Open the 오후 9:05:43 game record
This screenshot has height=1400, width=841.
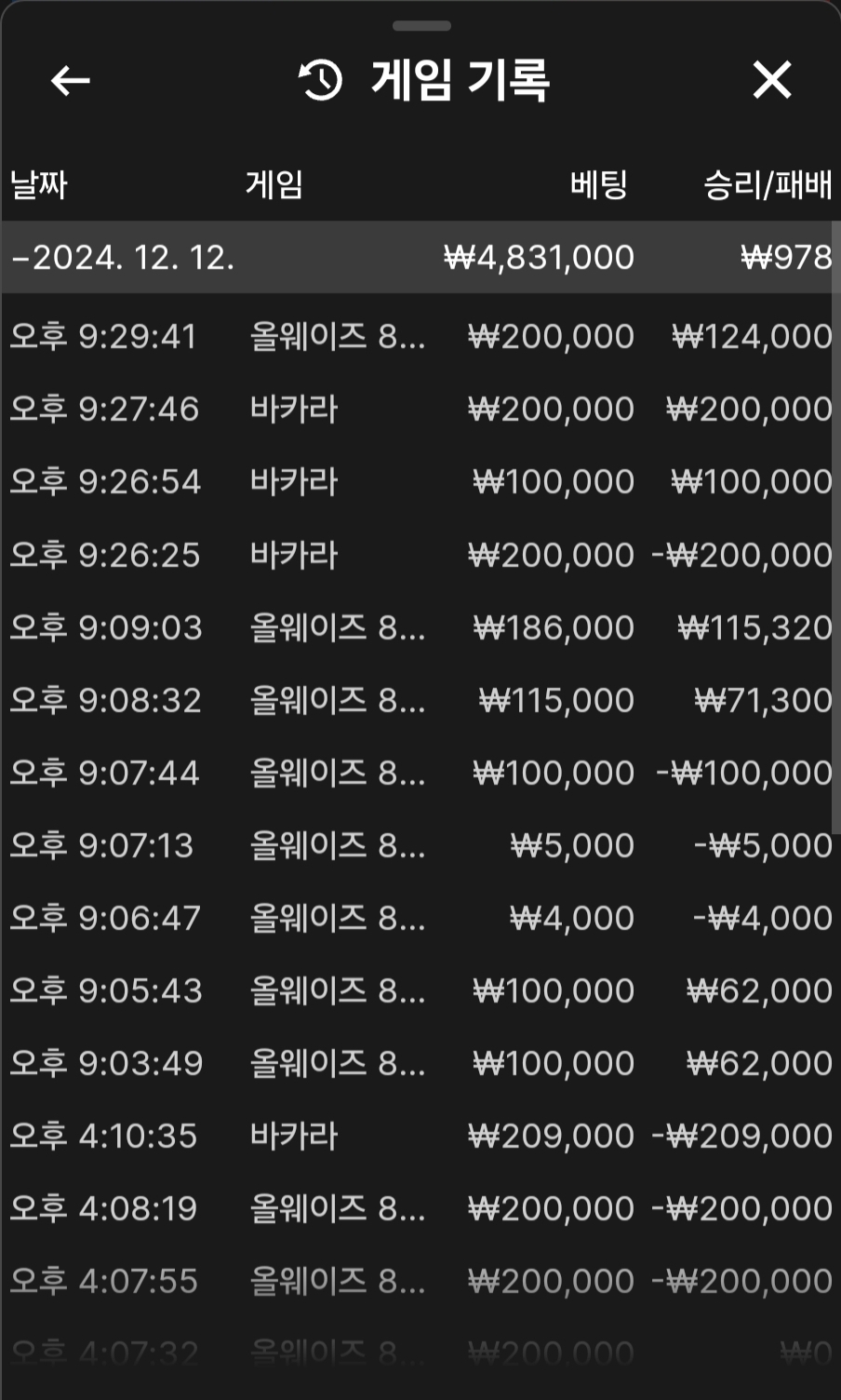[x=420, y=990]
